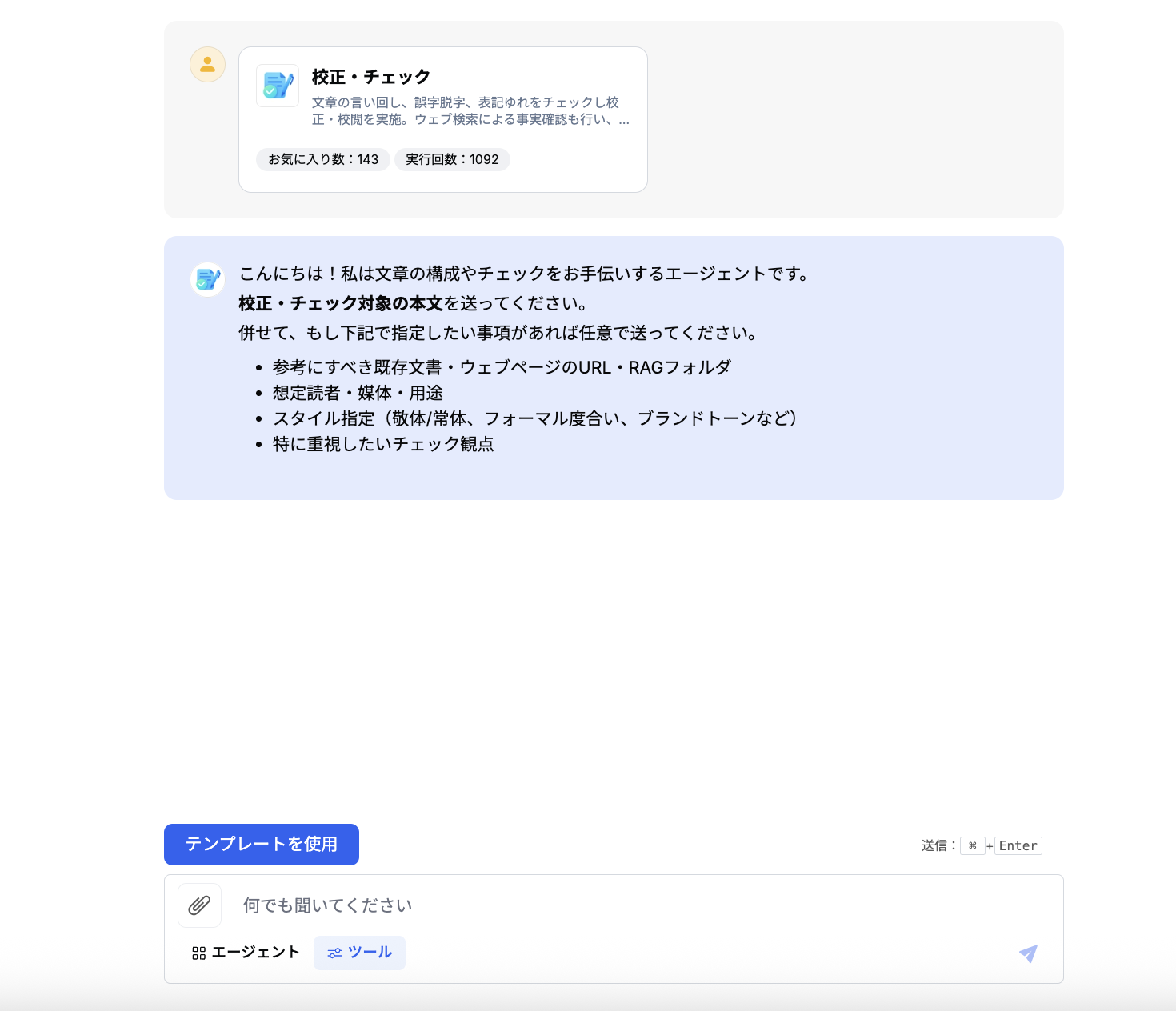Viewport: 1176px width, 1011px height.
Task: Open the 校正・チェック agent card
Action: (443, 120)
